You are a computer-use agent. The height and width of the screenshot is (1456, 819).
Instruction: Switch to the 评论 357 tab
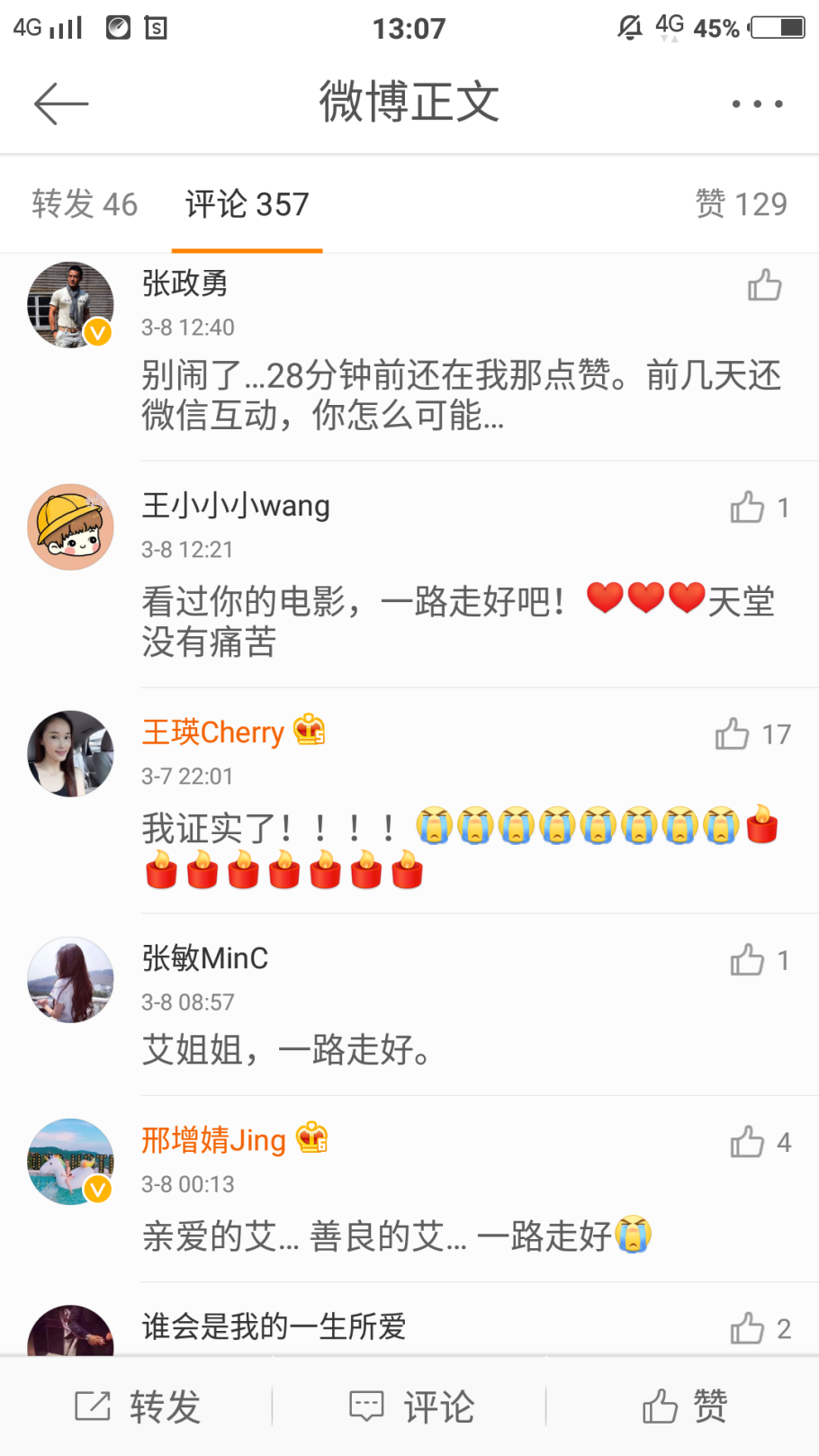247,204
